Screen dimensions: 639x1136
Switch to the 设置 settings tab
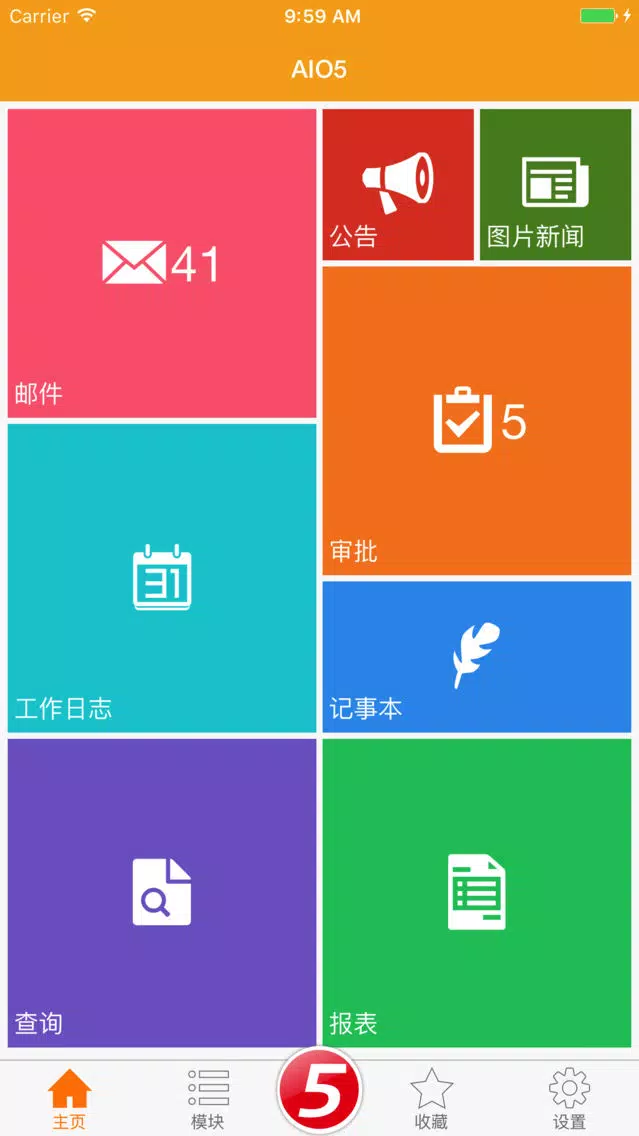click(569, 1098)
